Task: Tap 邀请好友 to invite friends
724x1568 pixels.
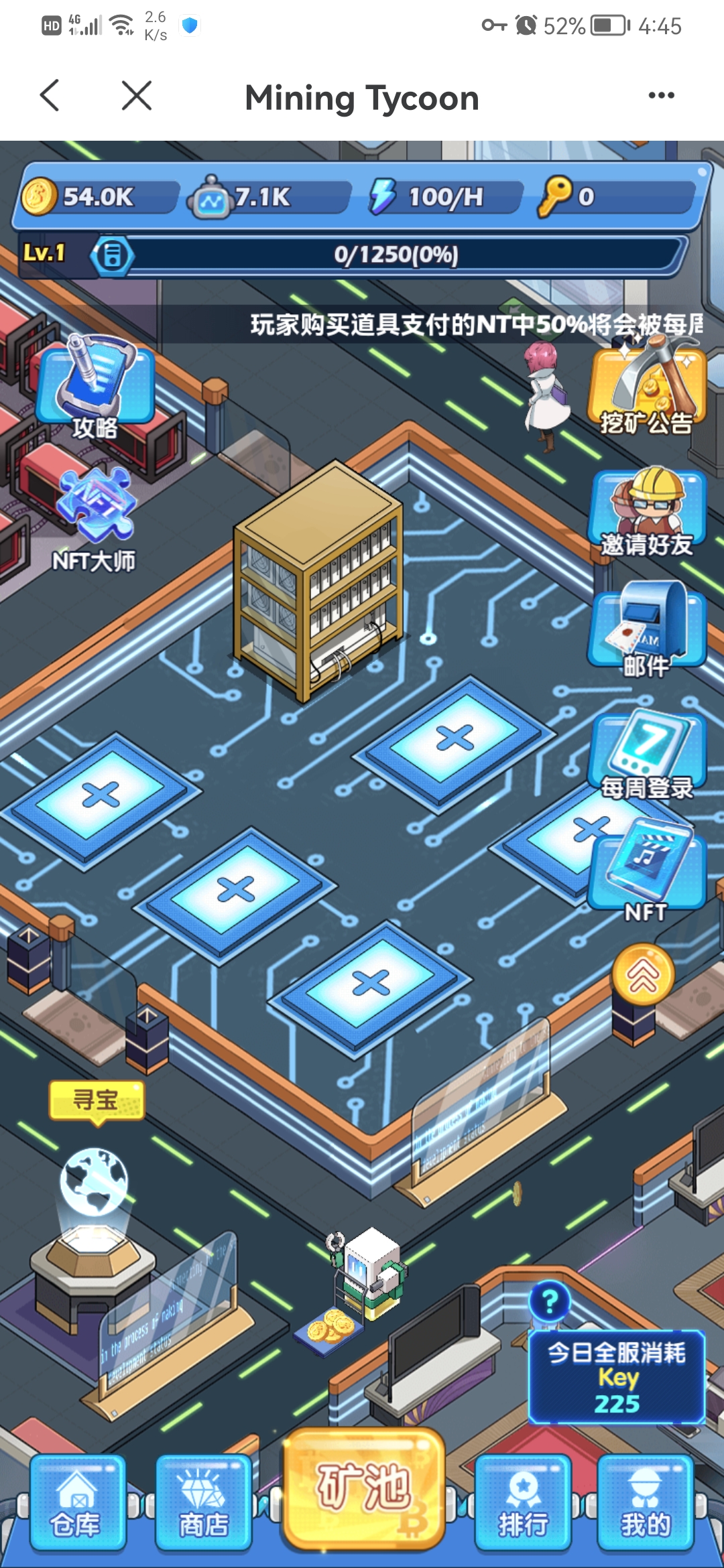Action: tap(646, 513)
